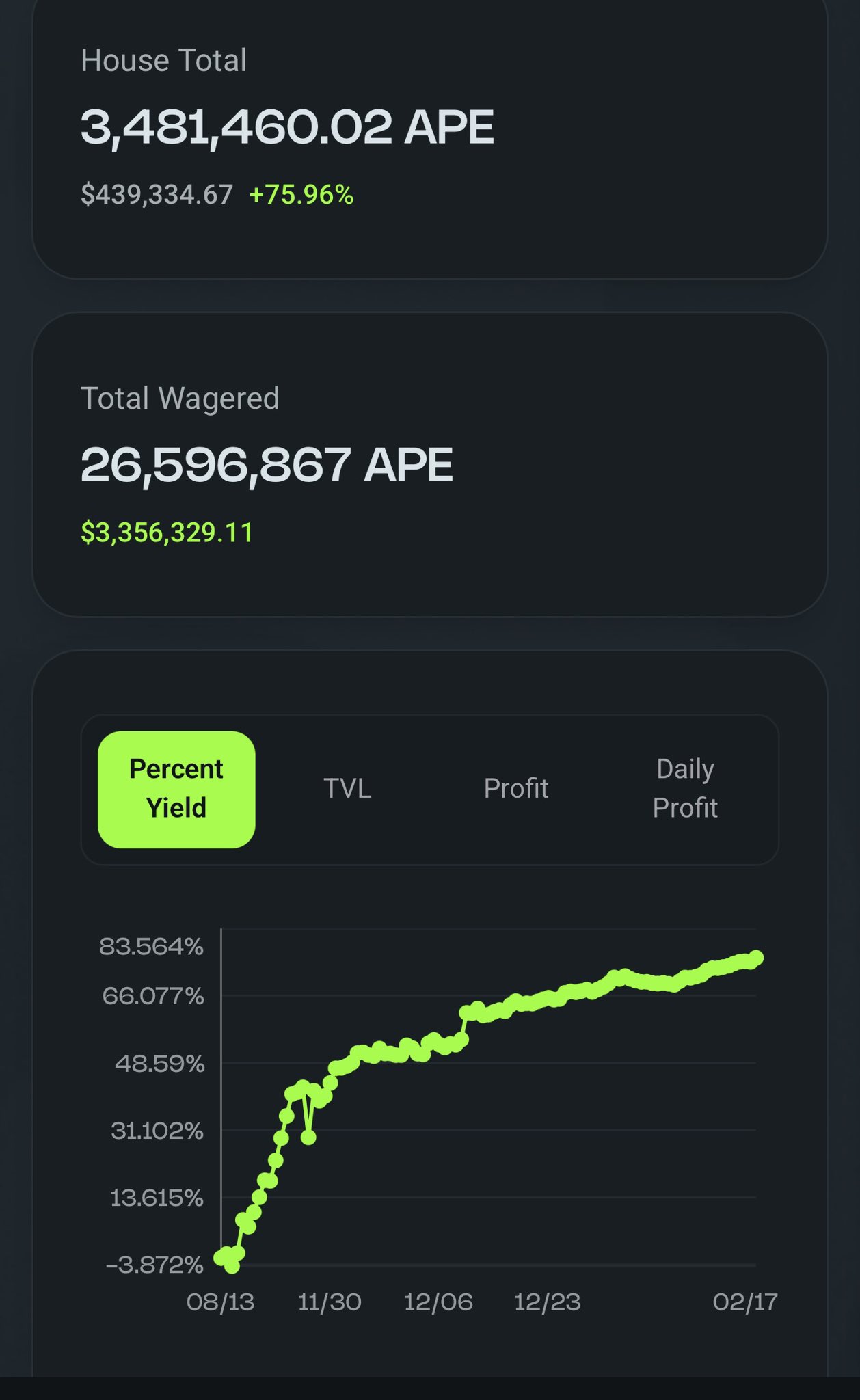Show the Profit chart
The image size is (860, 1400).
[516, 789]
